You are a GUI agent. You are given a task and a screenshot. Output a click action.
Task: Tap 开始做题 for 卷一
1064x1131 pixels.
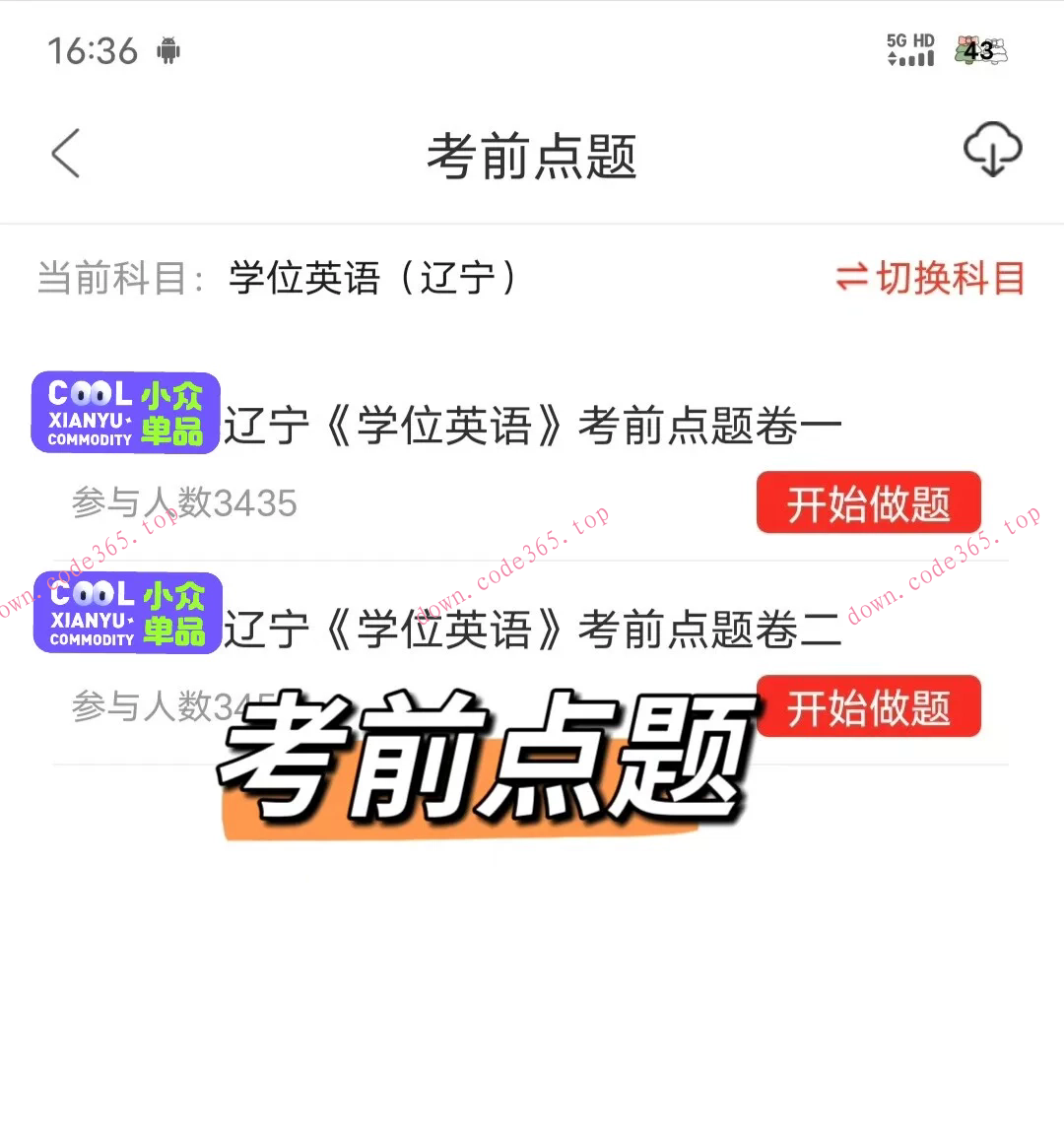pos(868,502)
